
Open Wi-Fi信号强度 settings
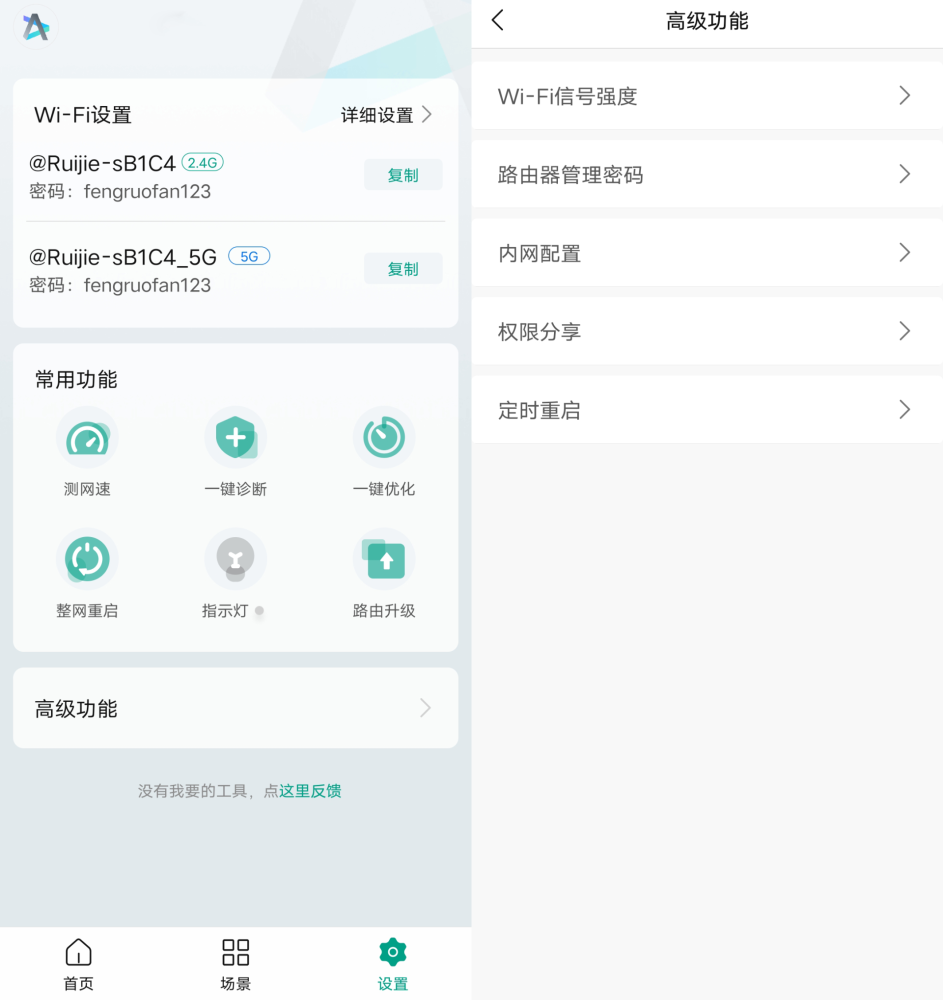(706, 96)
